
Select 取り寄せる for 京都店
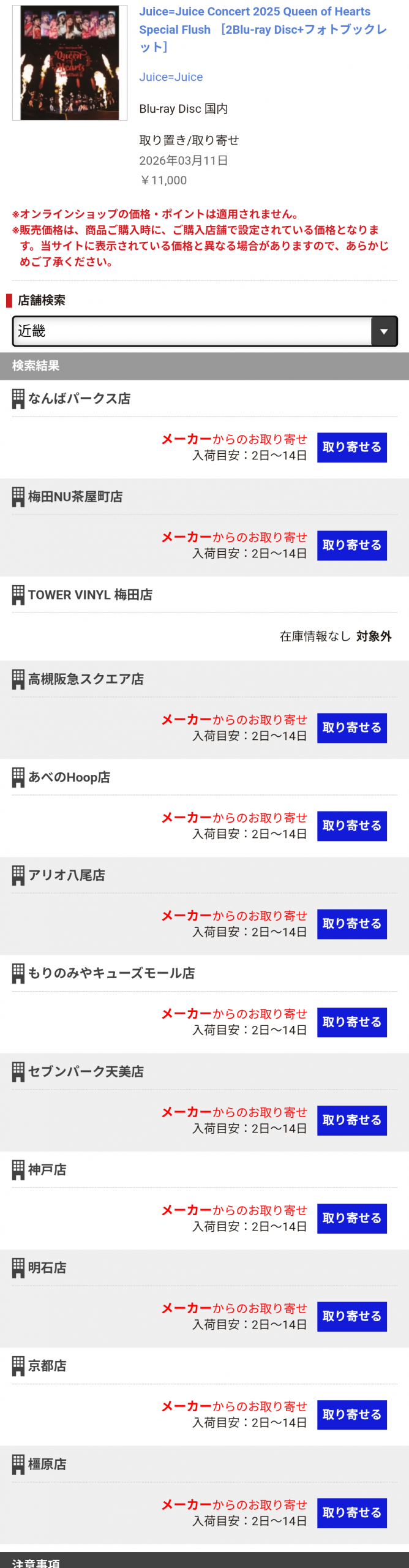(x=351, y=1414)
